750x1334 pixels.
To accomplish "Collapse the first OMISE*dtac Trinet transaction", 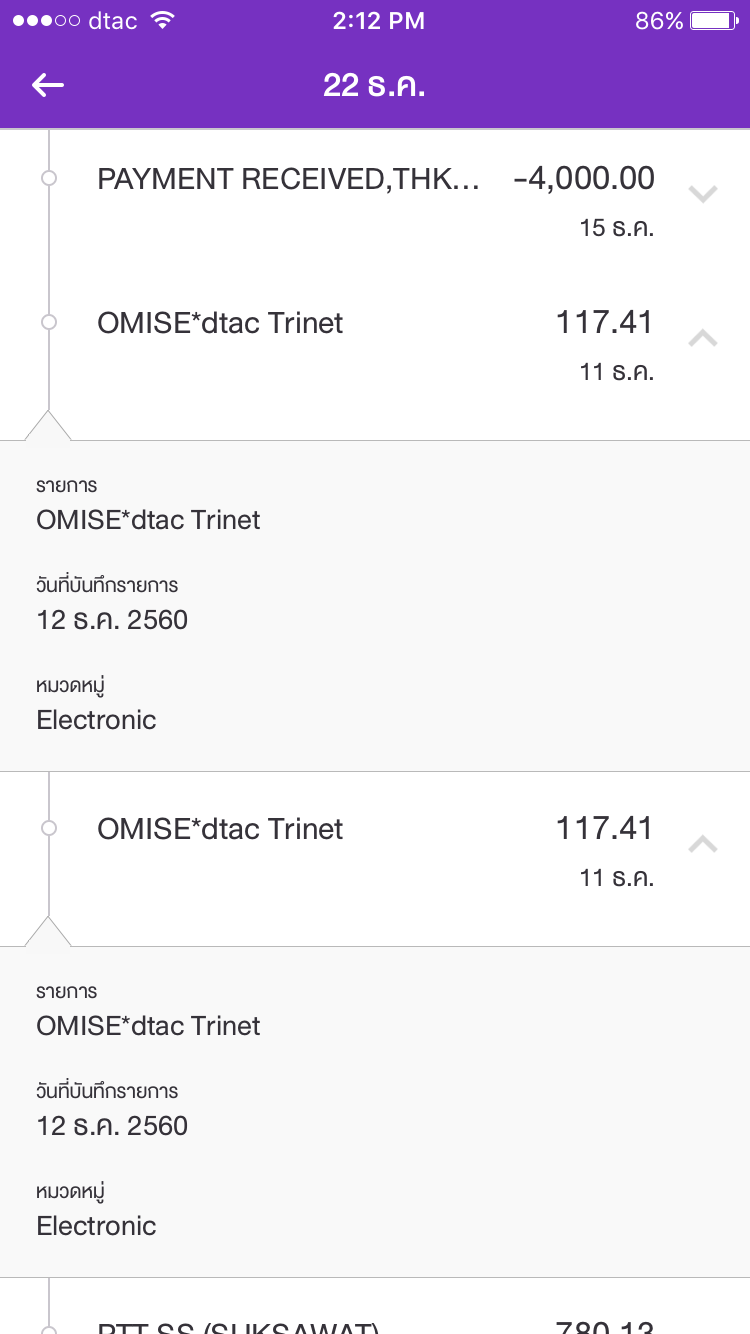I will 703,338.
